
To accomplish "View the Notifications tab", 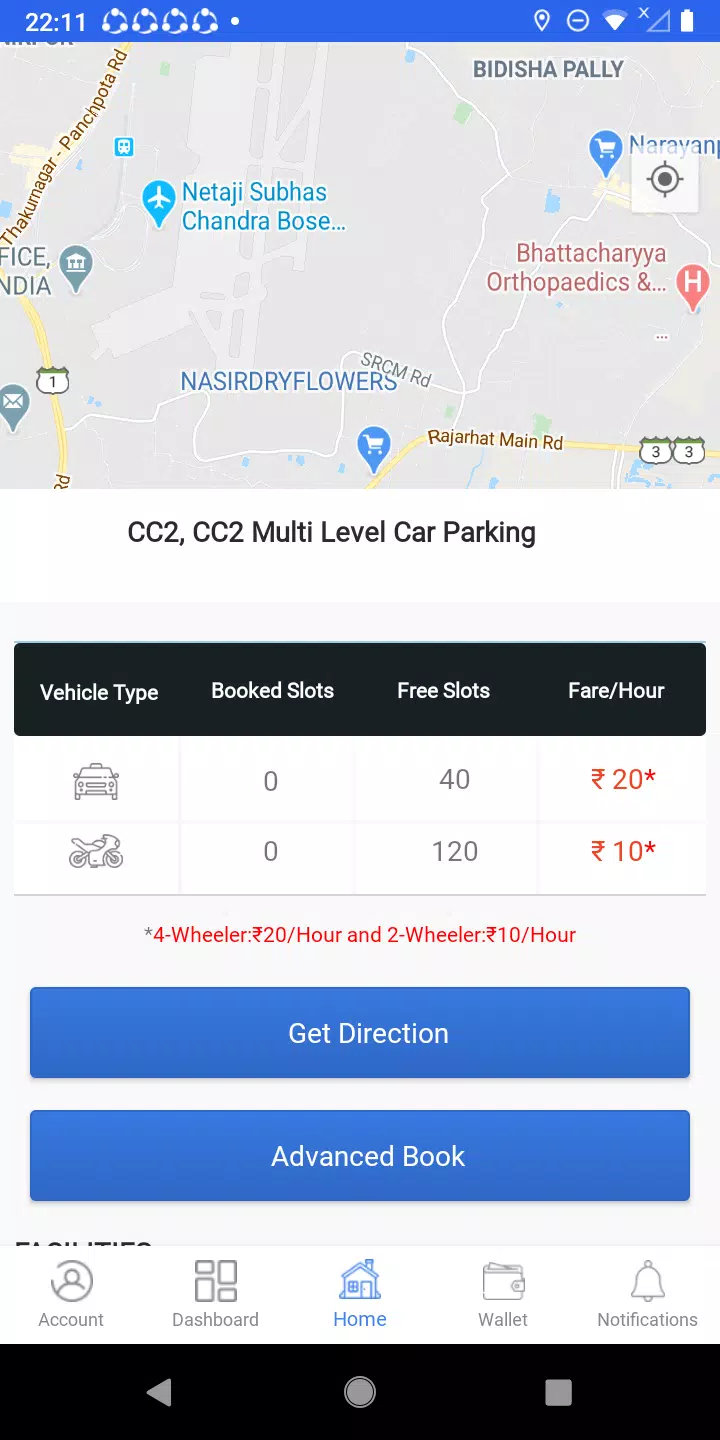I will (647, 1294).
